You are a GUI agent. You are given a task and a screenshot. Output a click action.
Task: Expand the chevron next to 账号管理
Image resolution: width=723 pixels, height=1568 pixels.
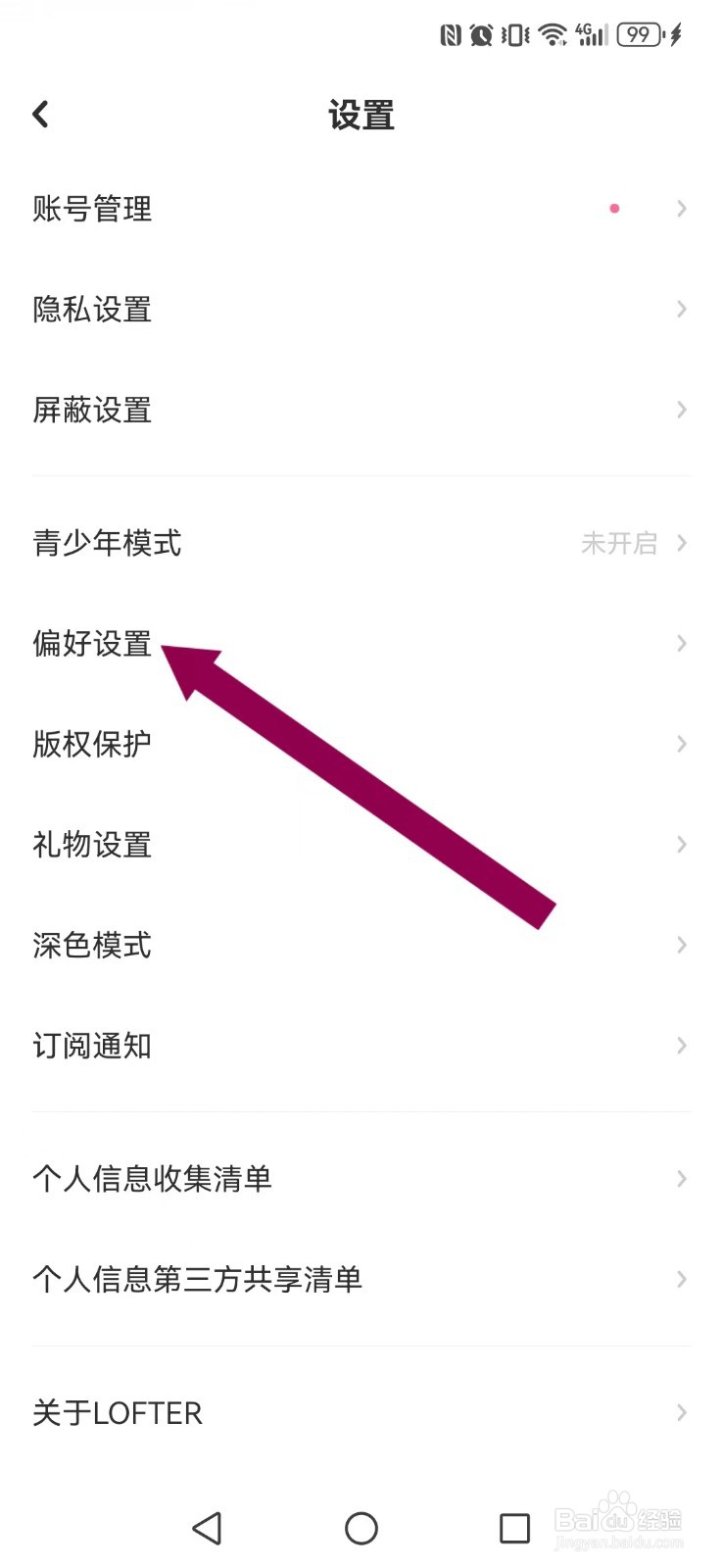click(x=681, y=208)
